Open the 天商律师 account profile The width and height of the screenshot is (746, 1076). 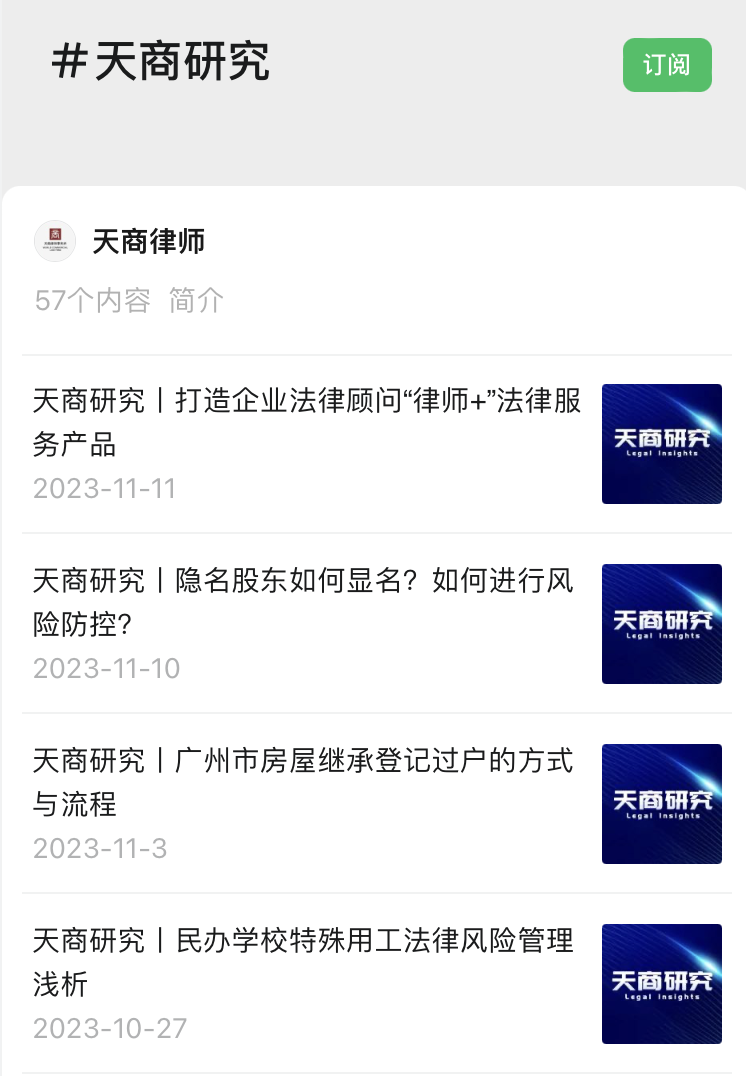point(148,241)
